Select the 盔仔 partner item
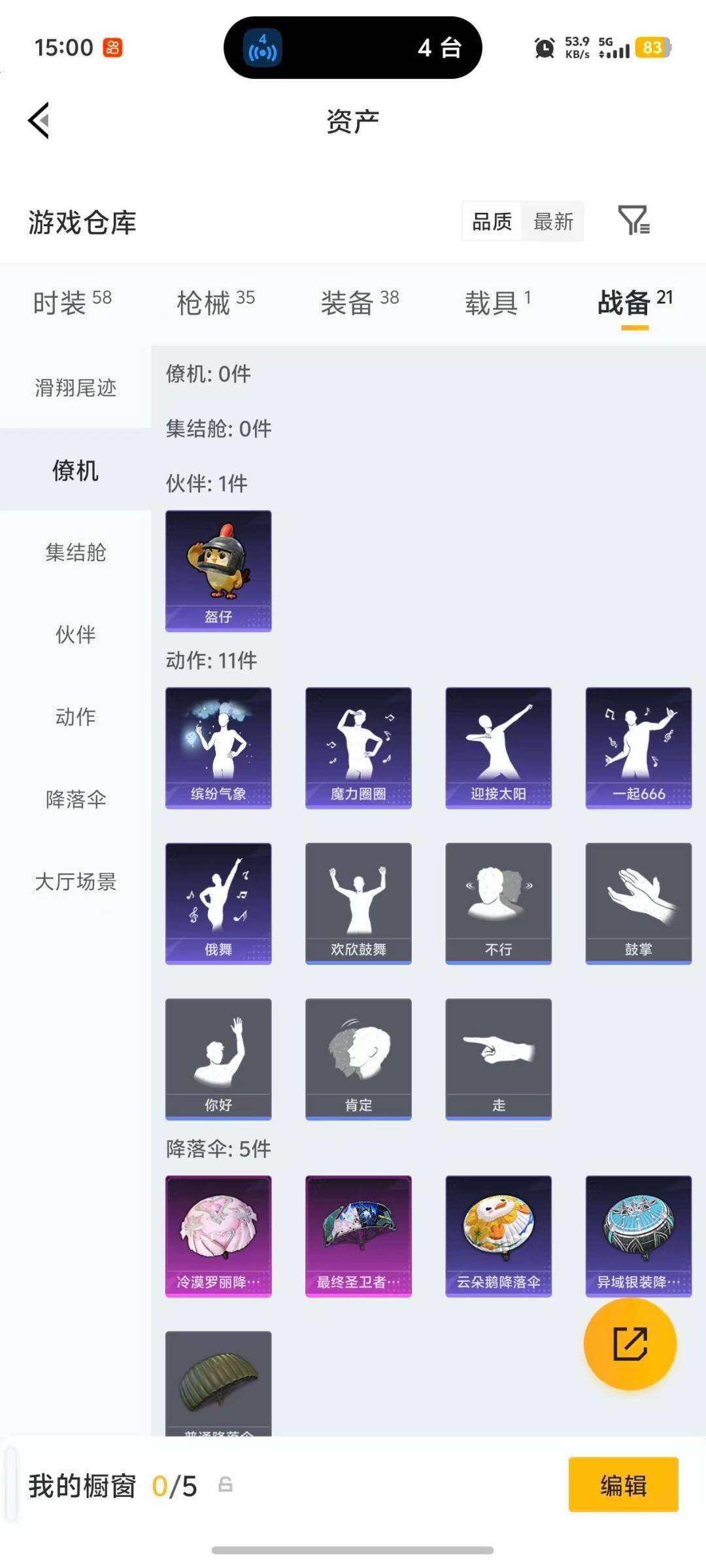706x1568 pixels. pos(218,572)
